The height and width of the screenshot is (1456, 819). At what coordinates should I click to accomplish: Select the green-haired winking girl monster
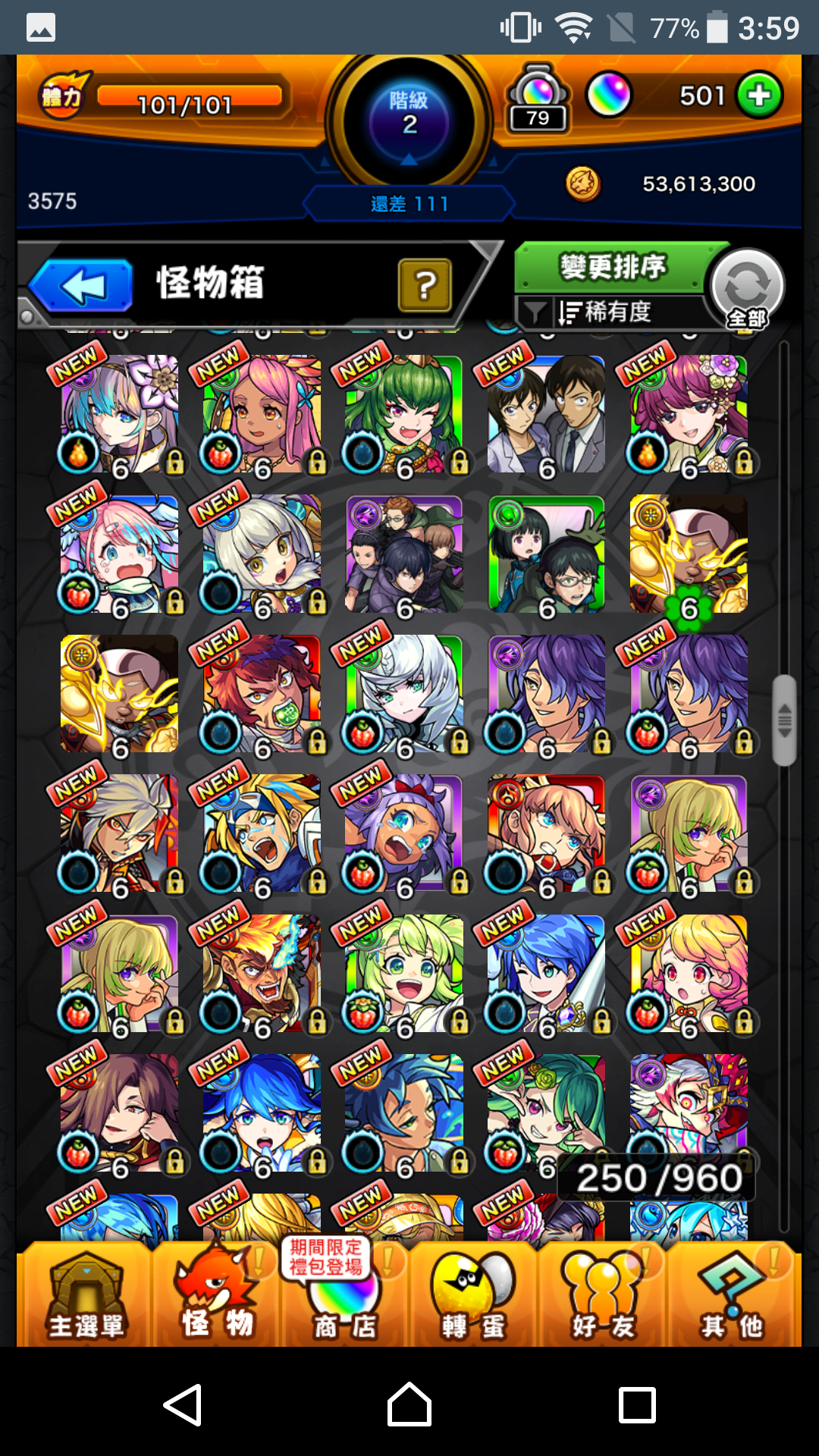tap(403, 415)
